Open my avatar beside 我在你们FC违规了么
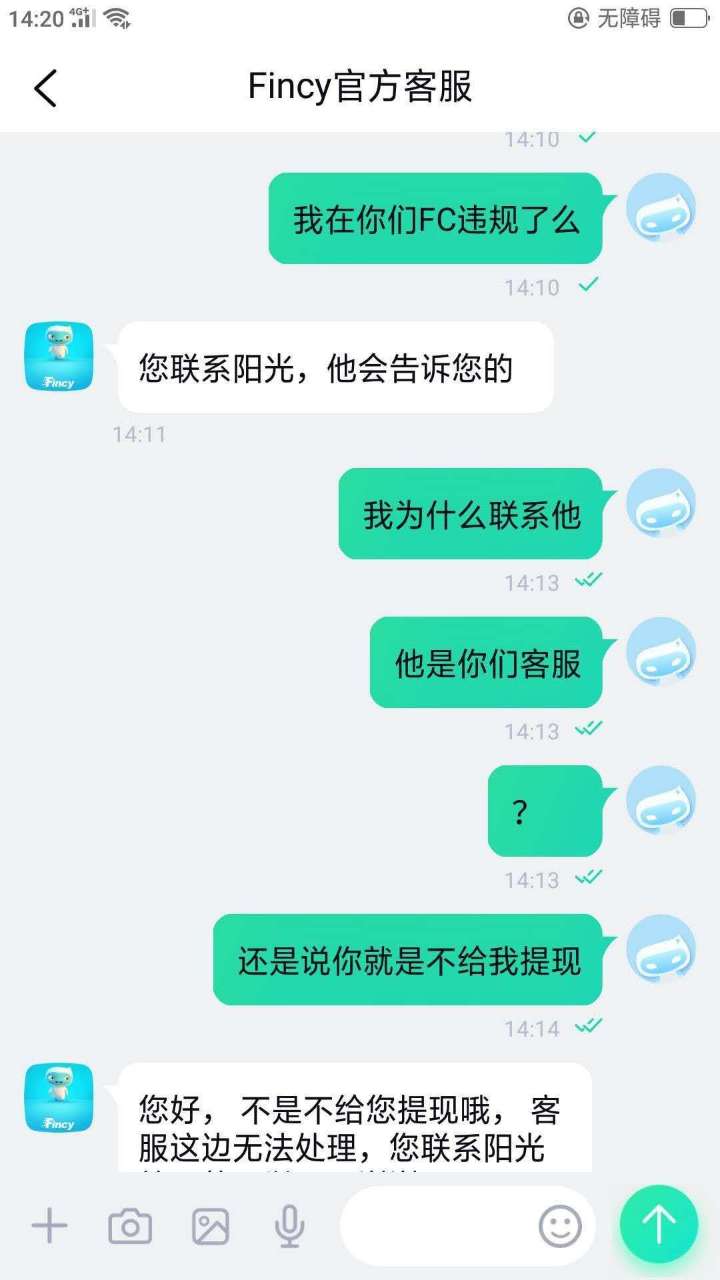 (x=660, y=208)
